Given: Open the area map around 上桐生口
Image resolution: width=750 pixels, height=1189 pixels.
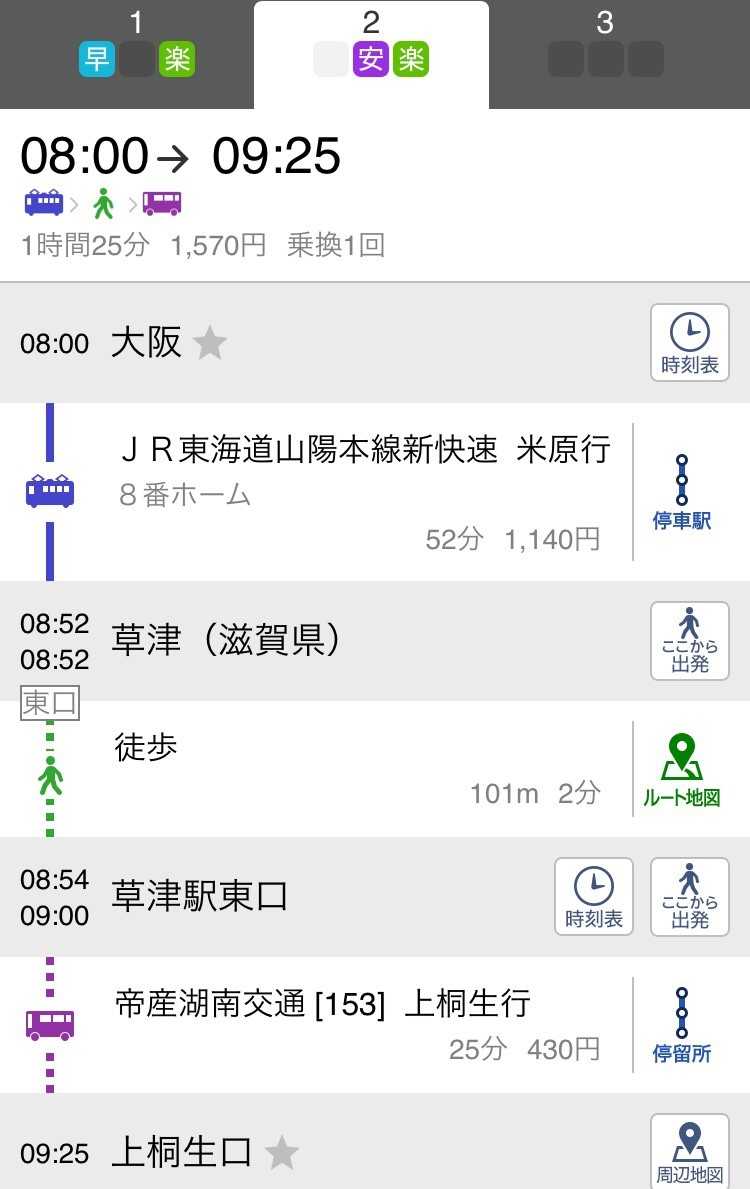Looking at the screenshot, I should [690, 1150].
